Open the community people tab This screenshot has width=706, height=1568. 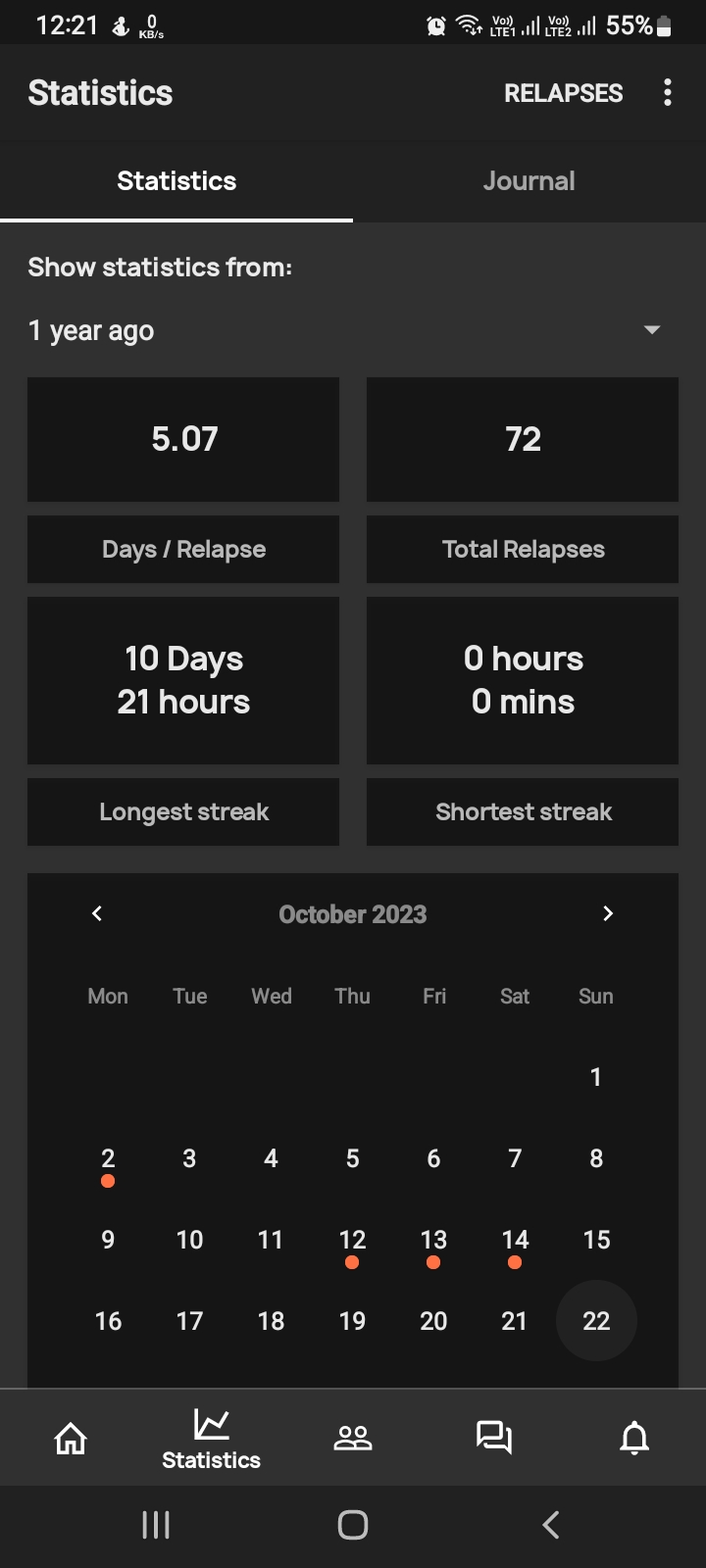353,1438
